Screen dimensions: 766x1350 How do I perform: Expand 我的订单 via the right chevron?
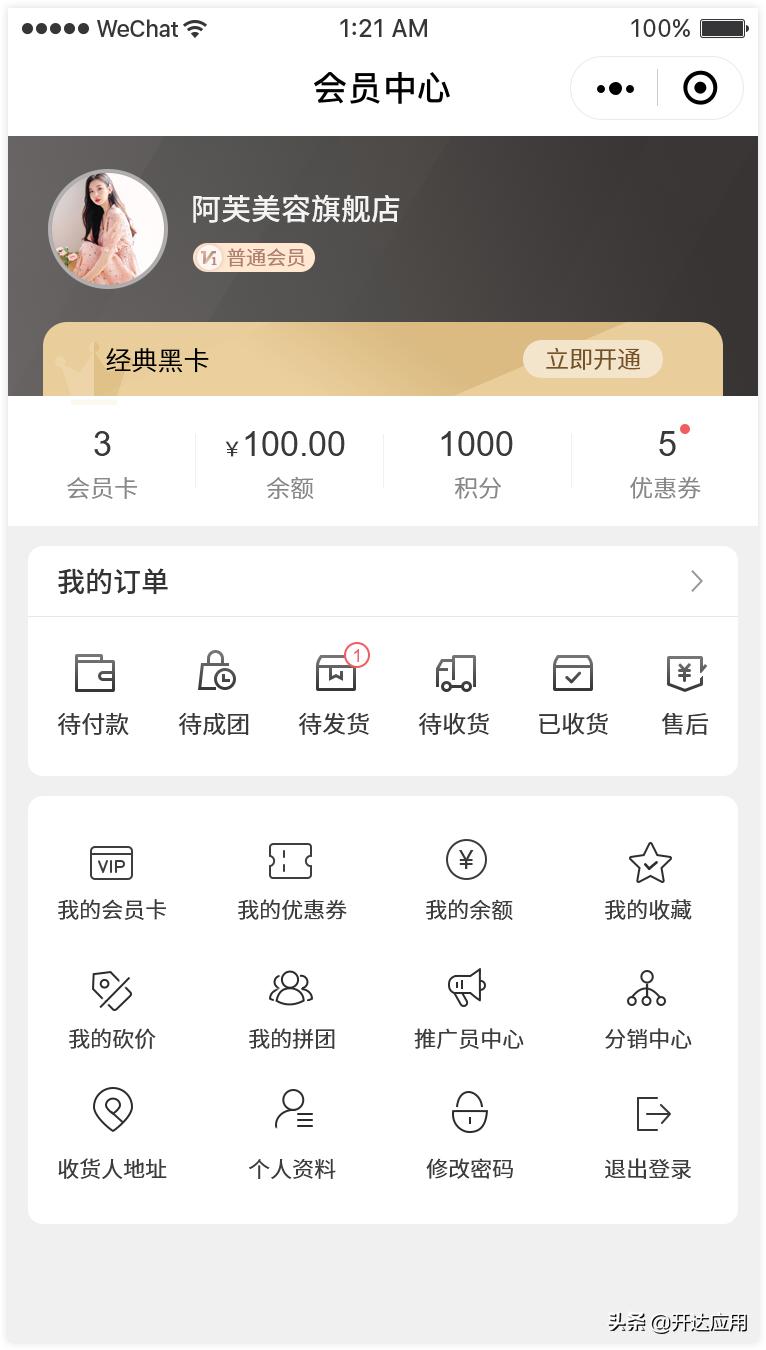[696, 581]
